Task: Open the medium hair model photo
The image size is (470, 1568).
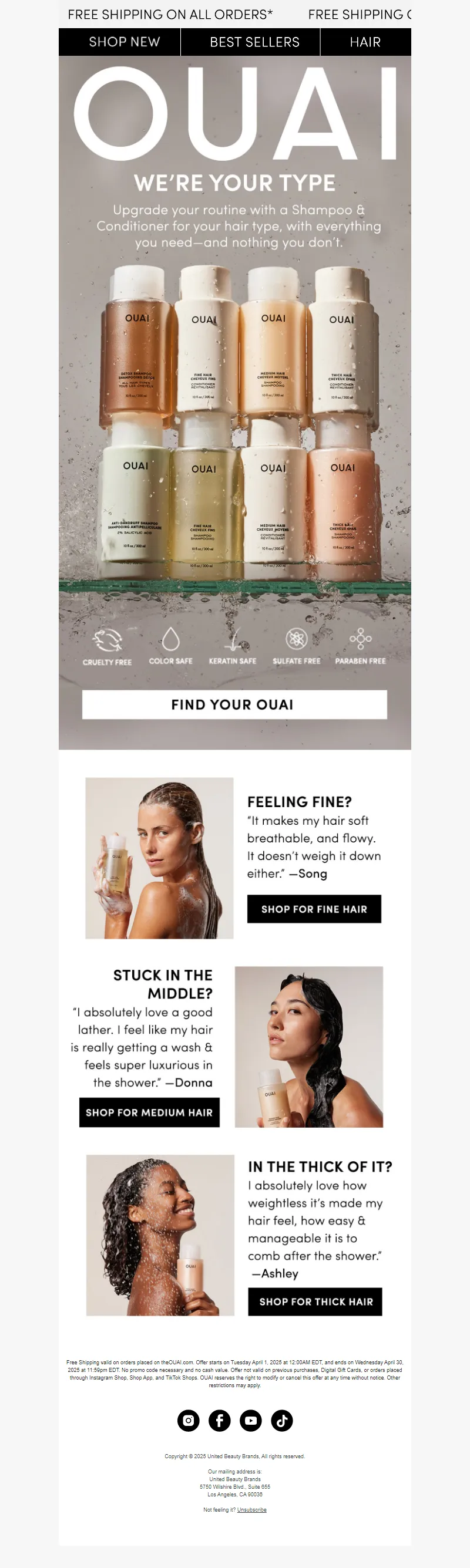Action: coord(308,1046)
